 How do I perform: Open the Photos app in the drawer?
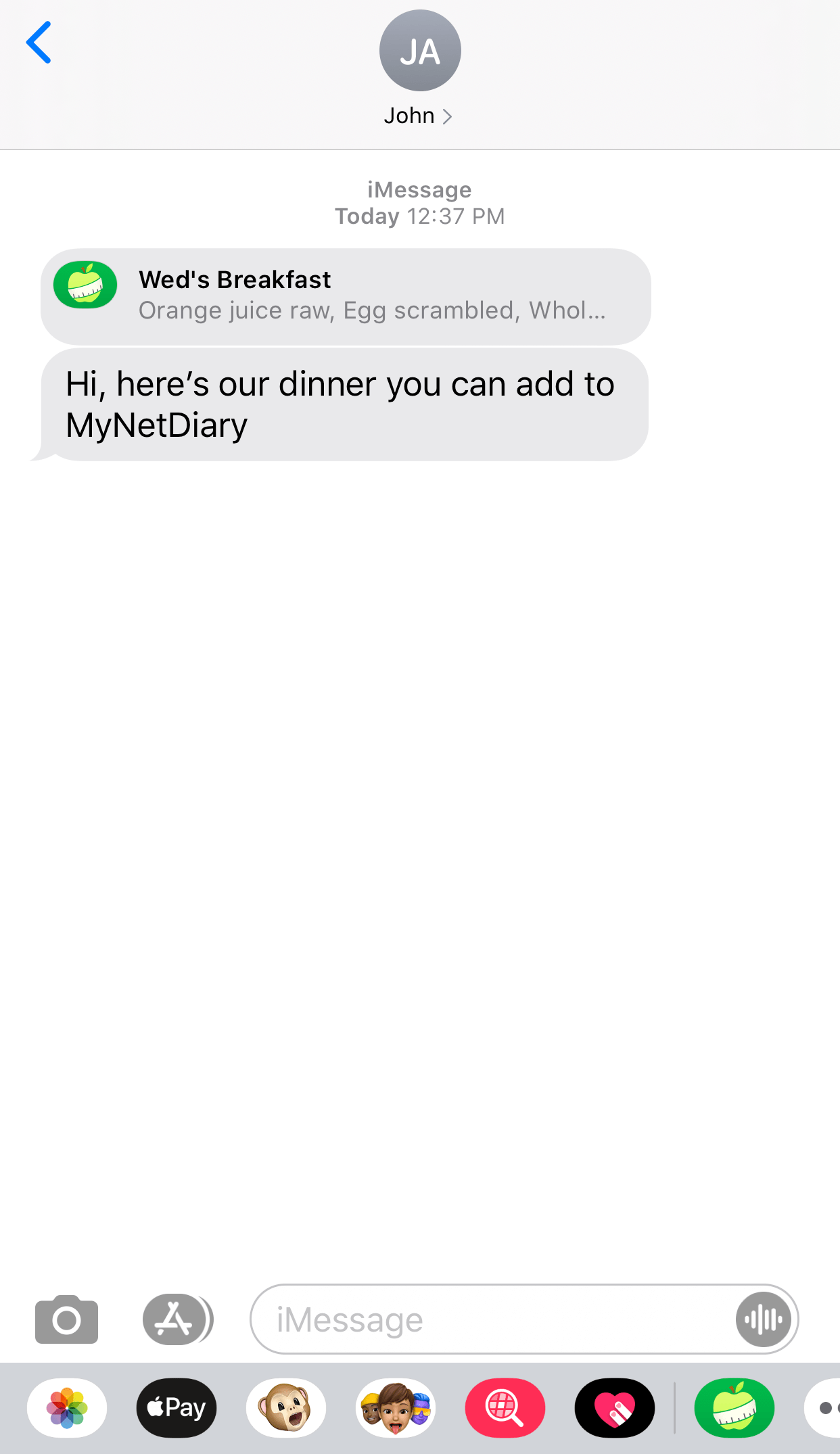[x=67, y=1407]
